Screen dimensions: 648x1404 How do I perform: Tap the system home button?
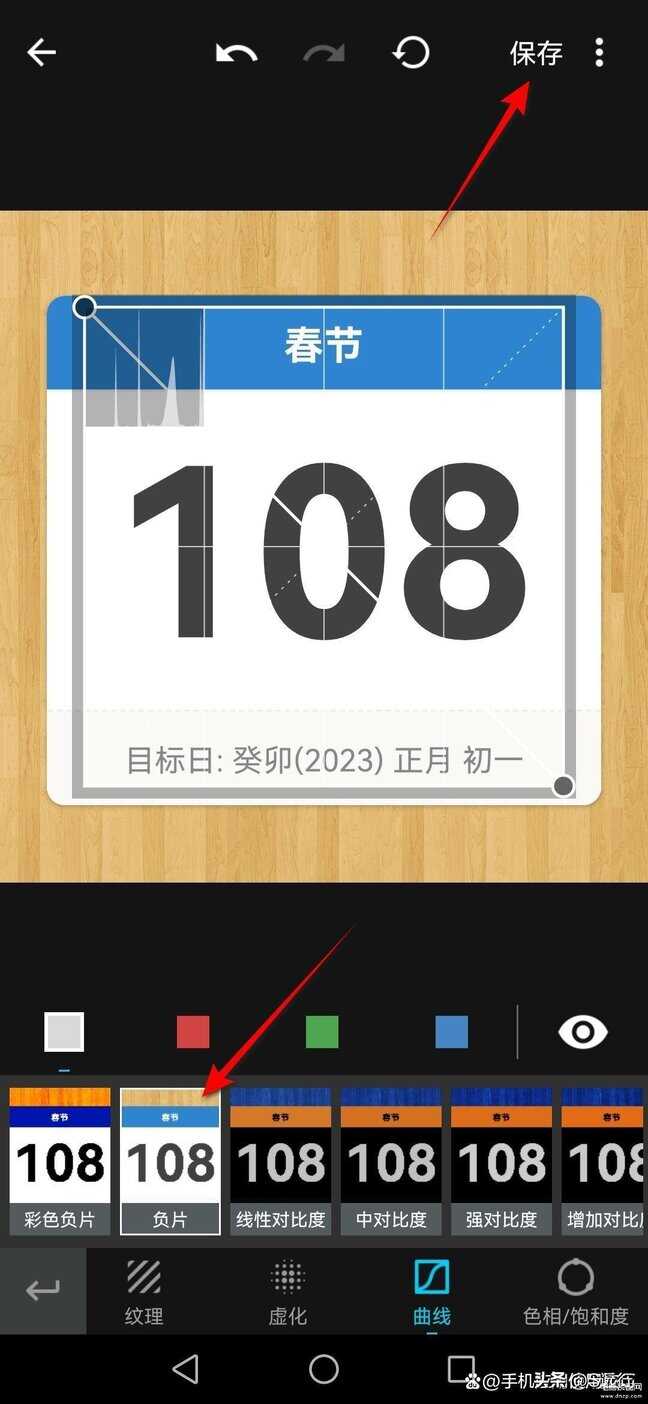[x=324, y=1369]
